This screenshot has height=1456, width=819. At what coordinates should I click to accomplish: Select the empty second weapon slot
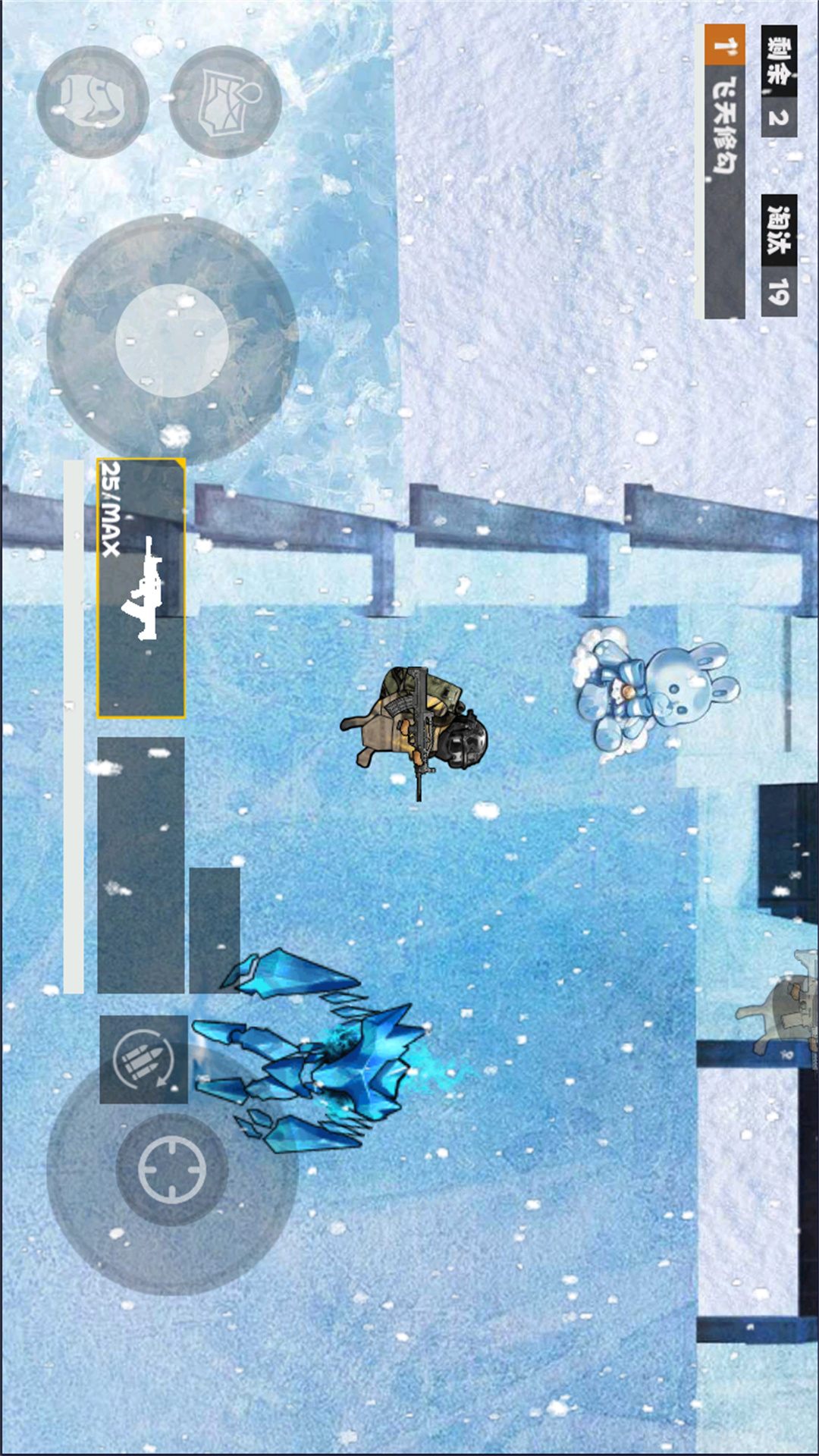point(141,864)
